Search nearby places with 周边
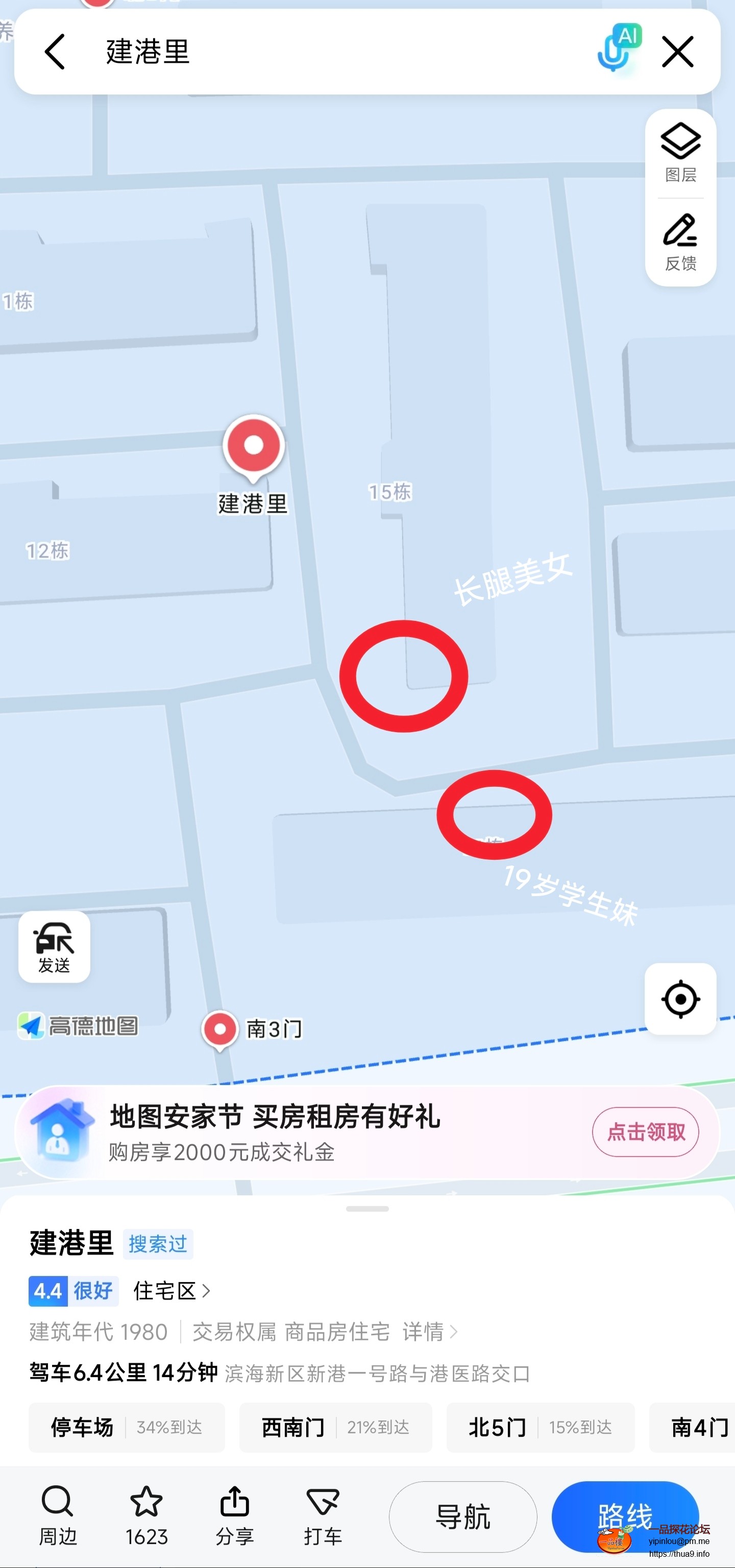The image size is (735, 1568). tap(58, 1515)
